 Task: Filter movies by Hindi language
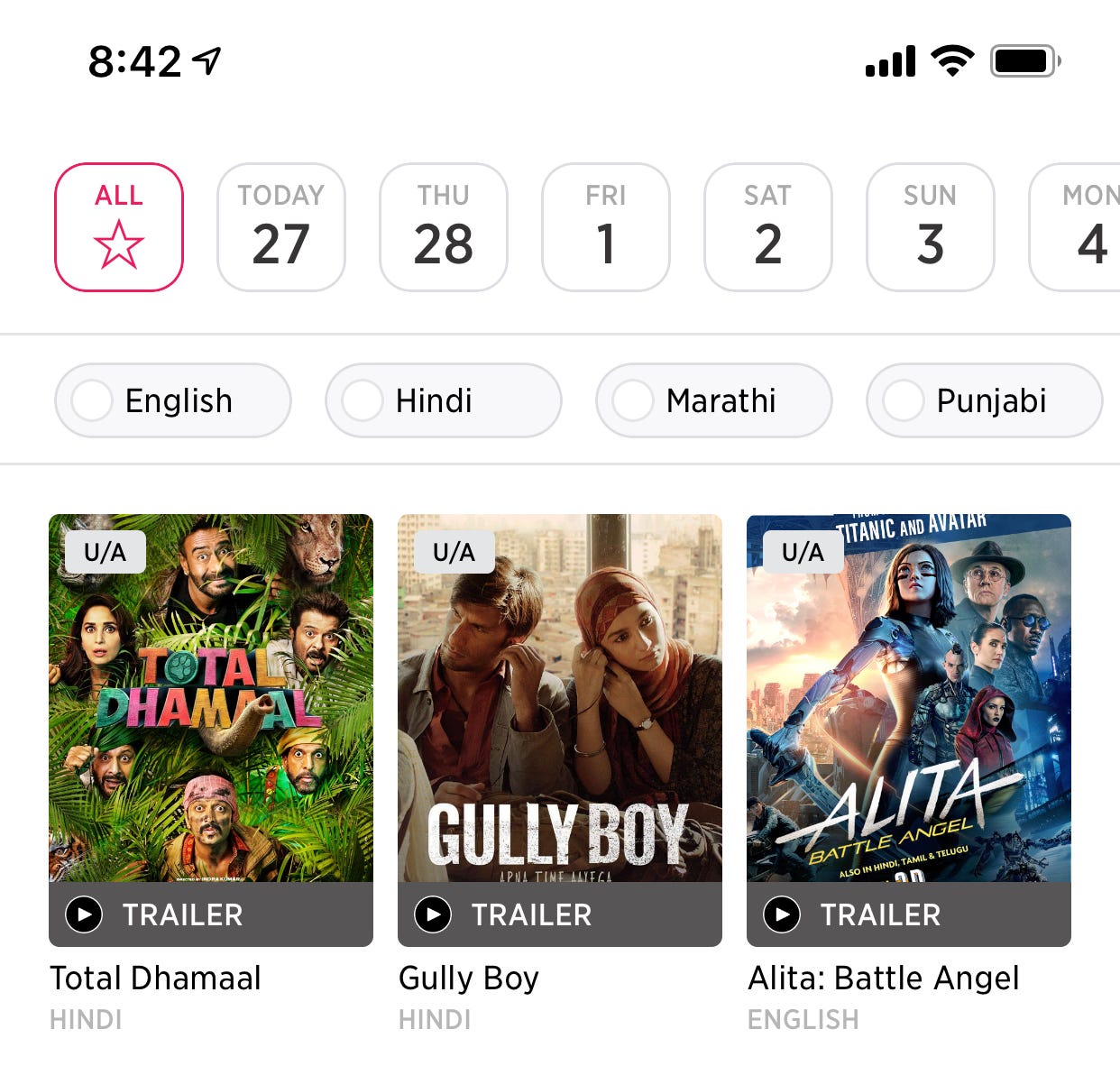coord(444,400)
